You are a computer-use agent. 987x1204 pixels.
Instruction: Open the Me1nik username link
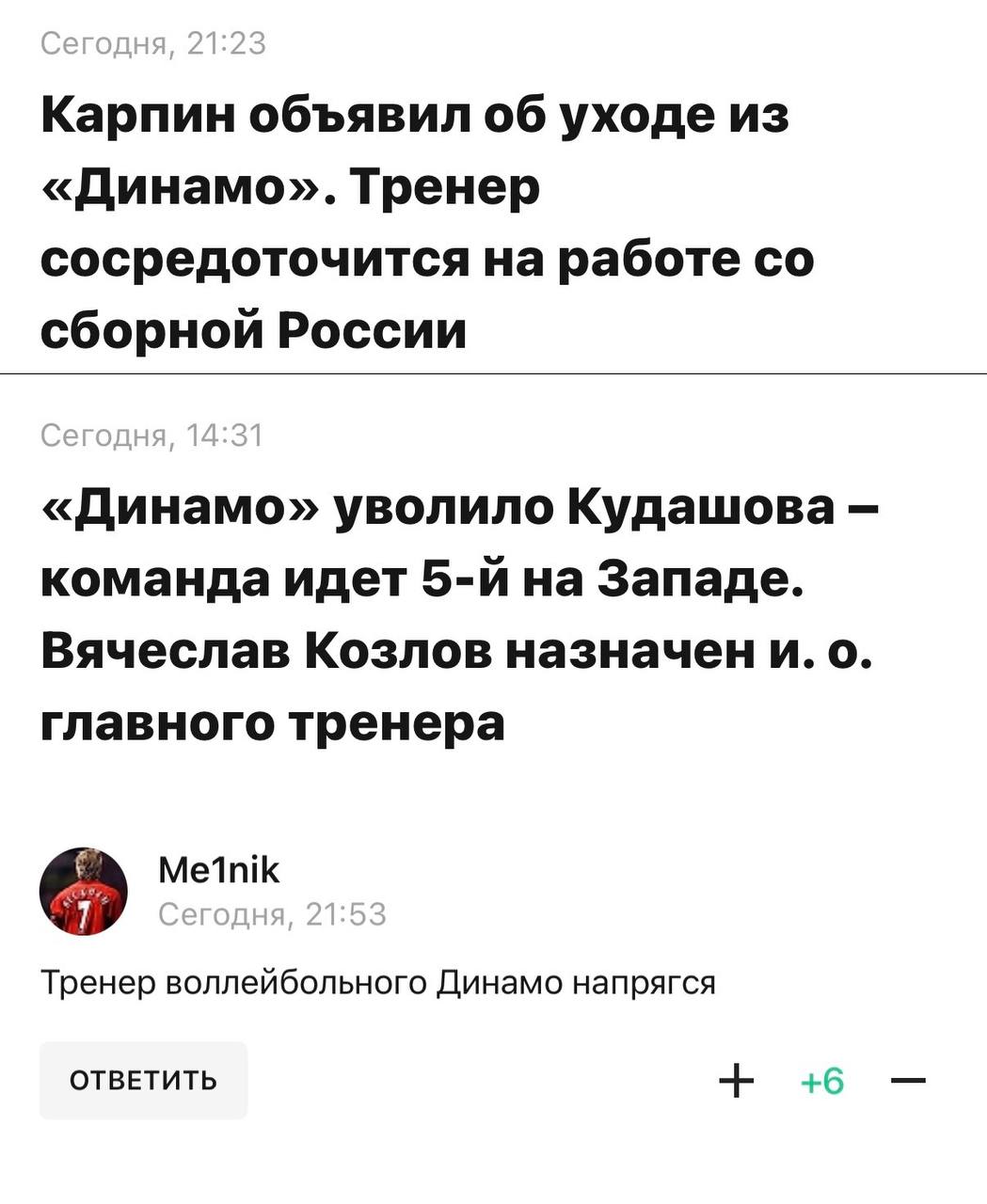click(x=218, y=871)
